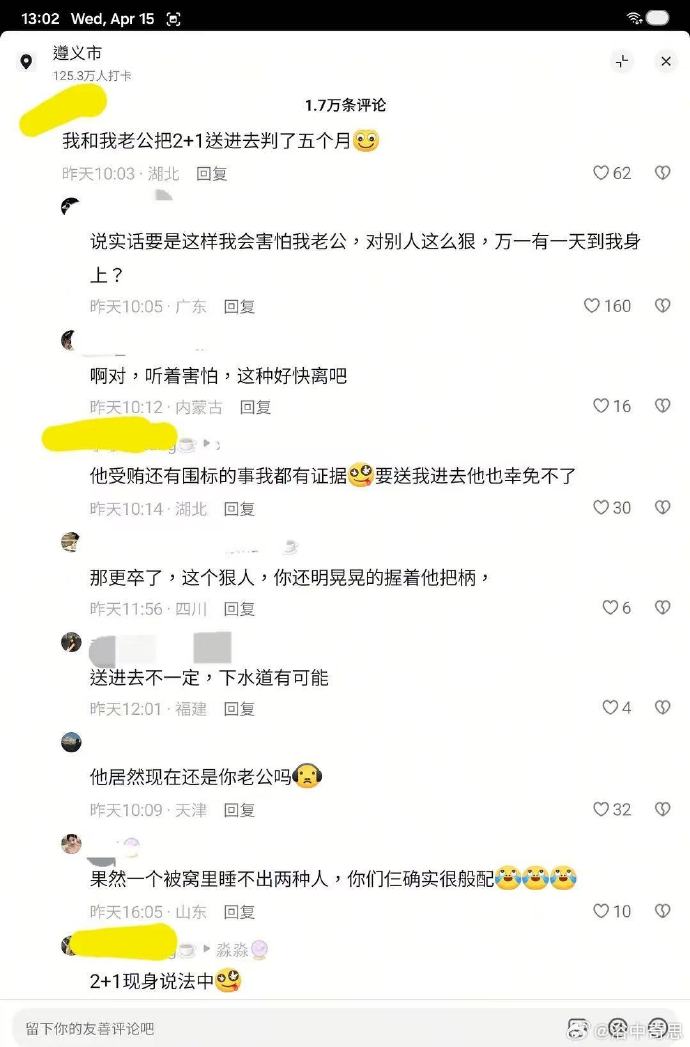Close the comments panel
Viewport: 690px width, 1047px height.
(x=665, y=61)
